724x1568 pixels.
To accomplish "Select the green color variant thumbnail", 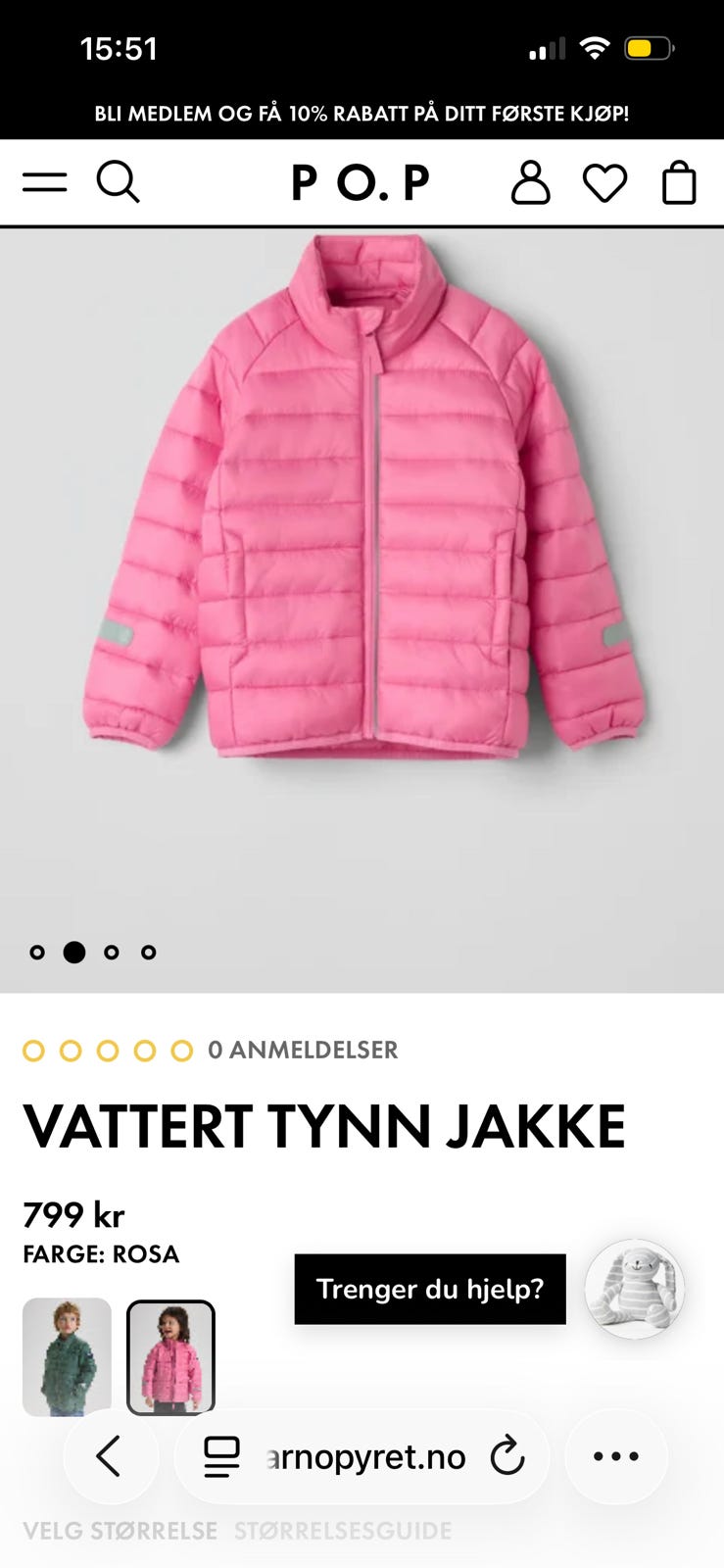I will pos(67,1356).
